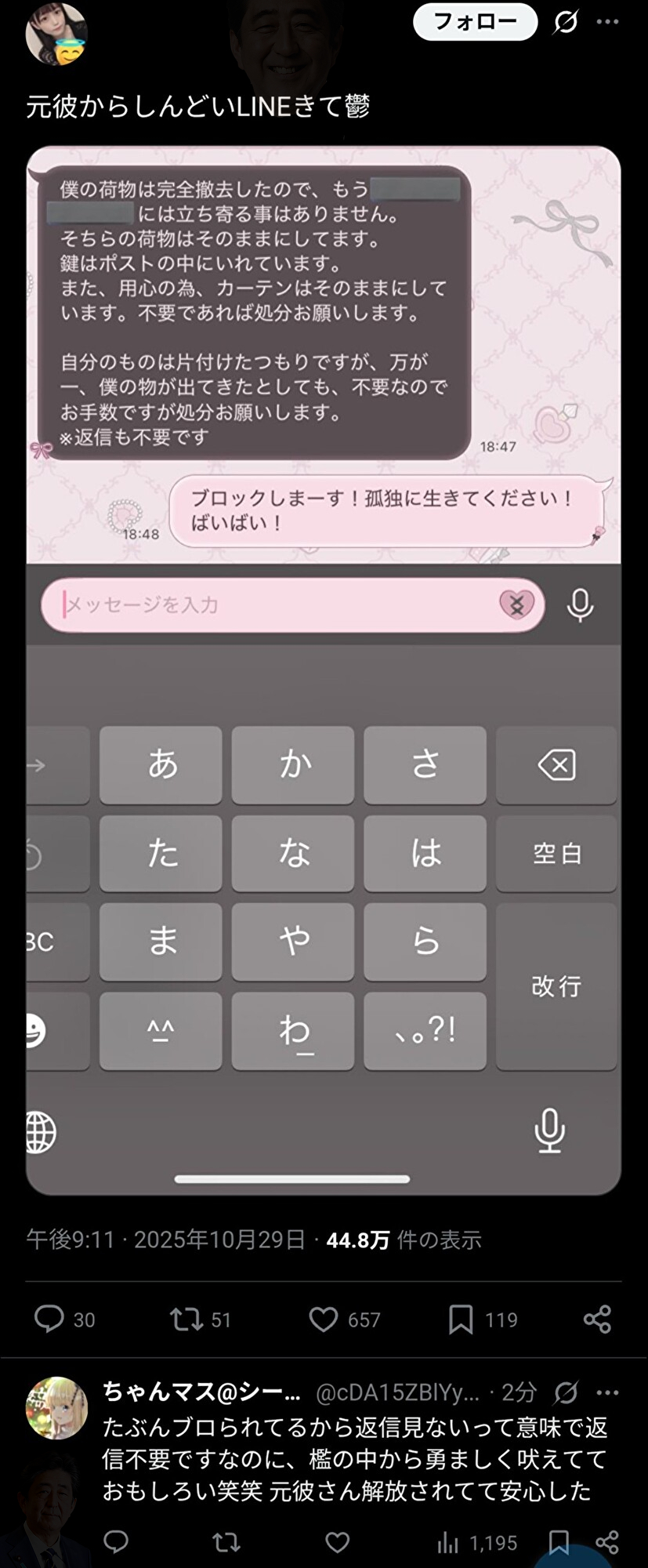Bookmark the post with 119 bookmarks
Image resolution: width=648 pixels, height=1568 pixels.
pyautogui.click(x=461, y=1319)
